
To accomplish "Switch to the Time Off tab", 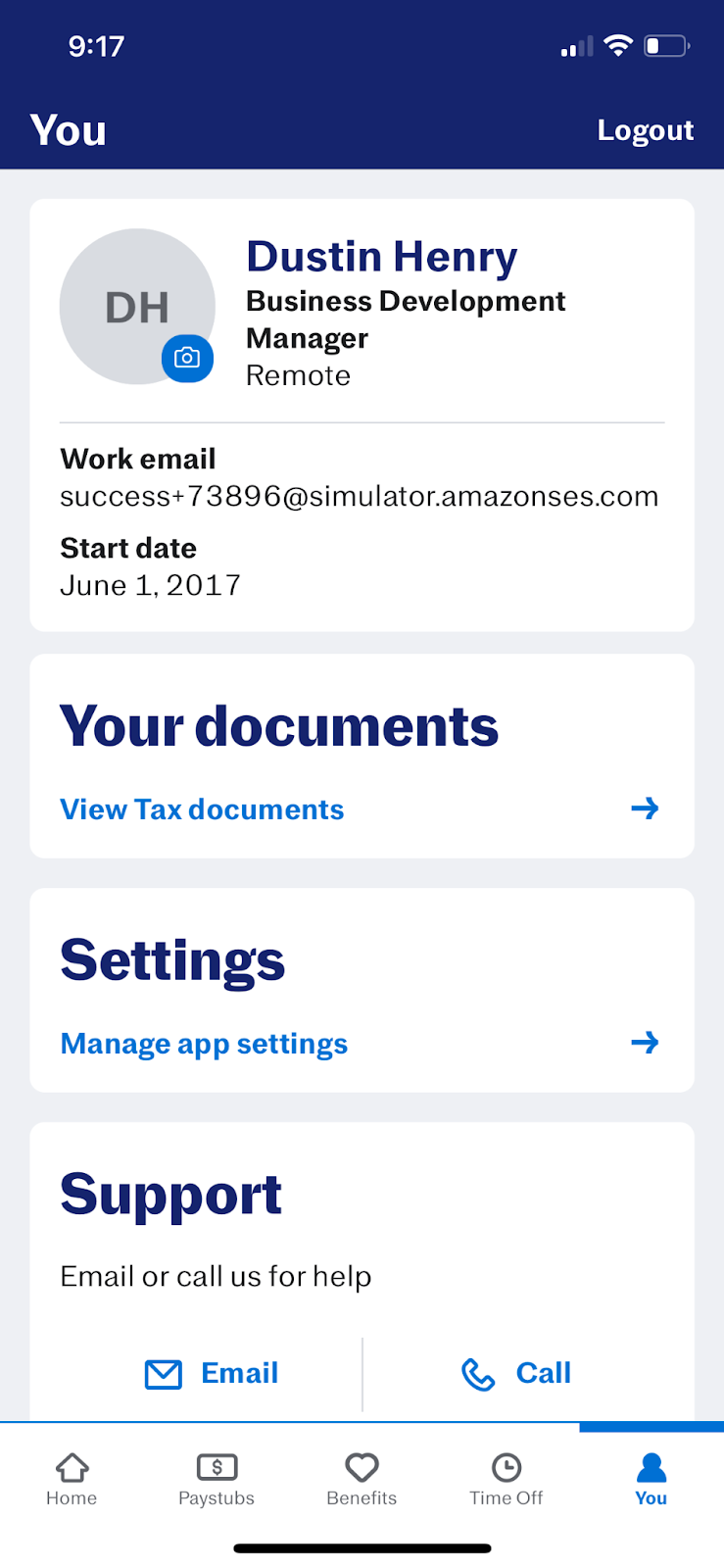I will pyautogui.click(x=506, y=1479).
